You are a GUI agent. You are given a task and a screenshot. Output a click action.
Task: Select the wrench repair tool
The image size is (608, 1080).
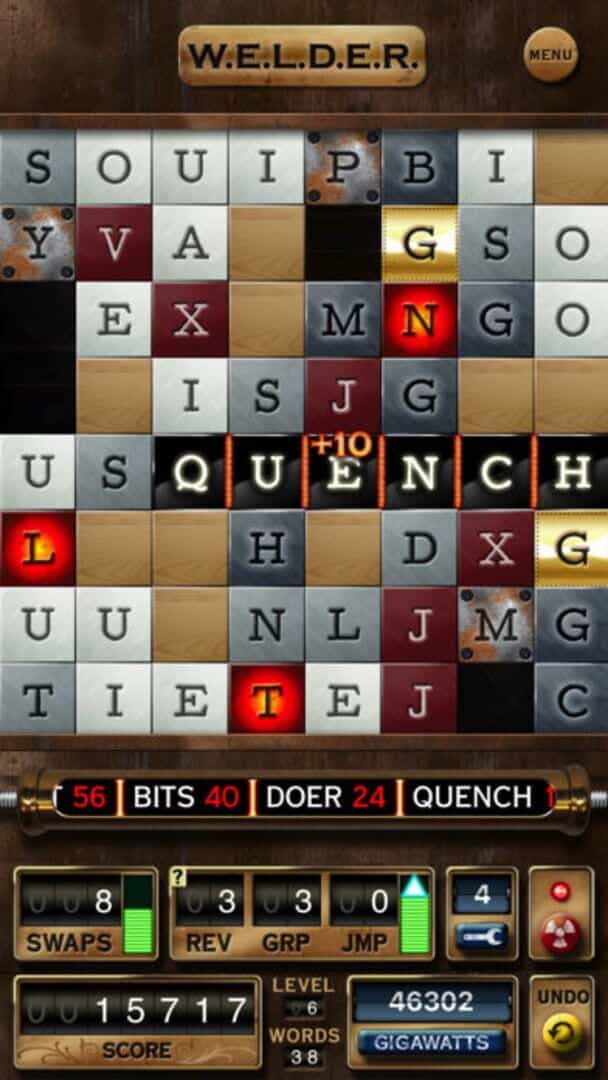pos(482,935)
